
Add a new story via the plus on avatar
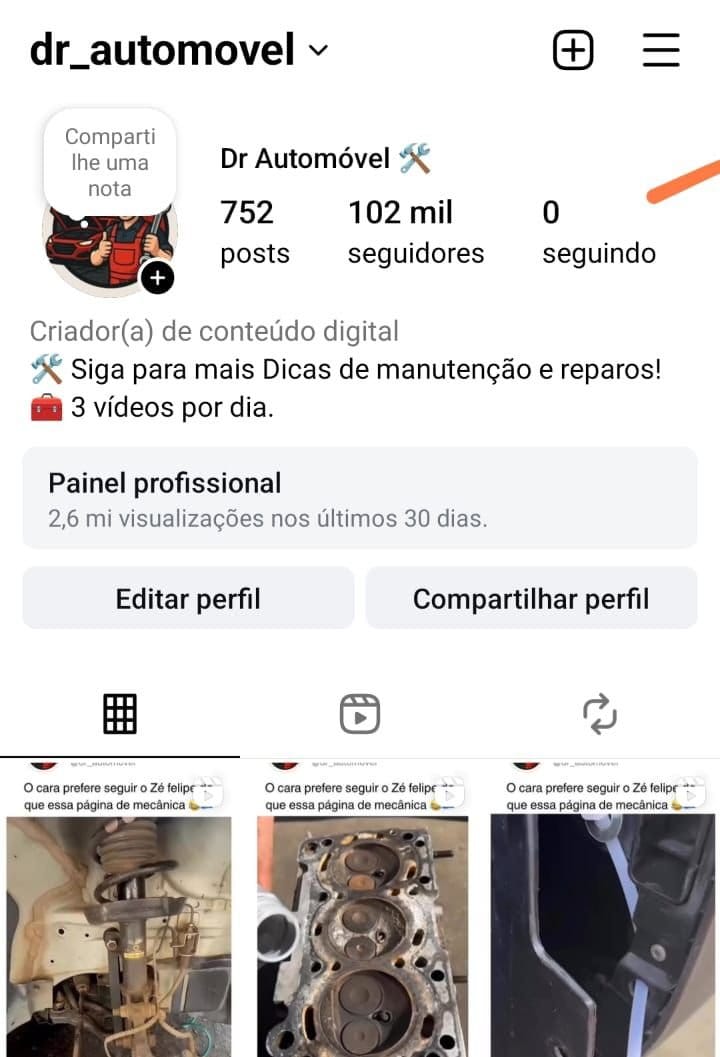156,278
